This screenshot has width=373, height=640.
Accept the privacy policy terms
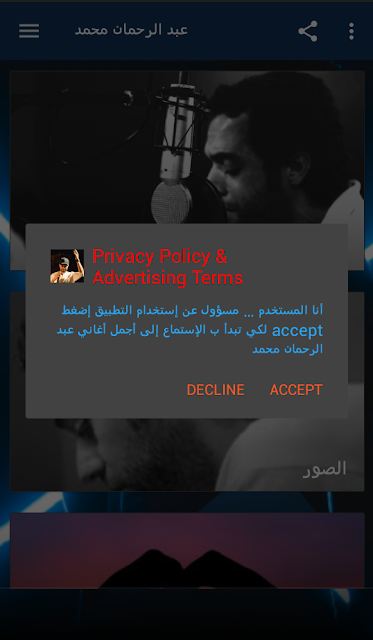pyautogui.click(x=296, y=390)
